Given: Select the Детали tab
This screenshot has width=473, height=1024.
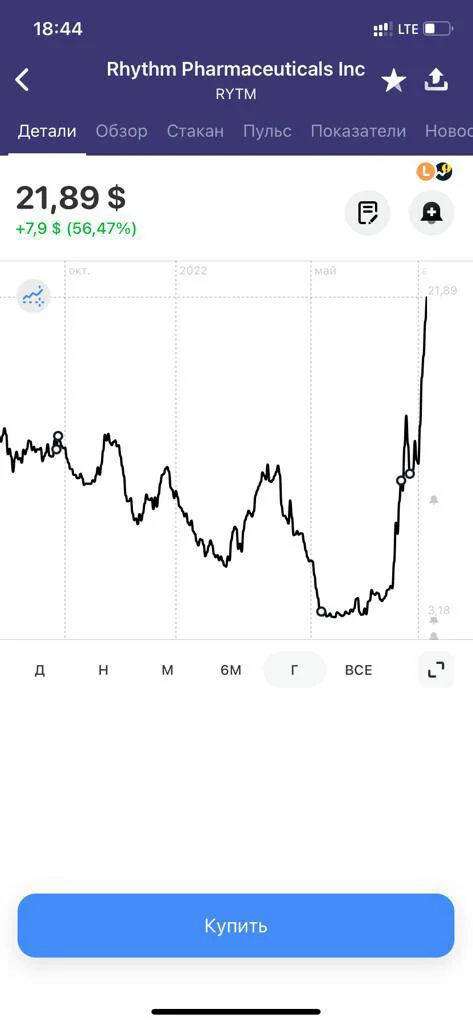Looking at the screenshot, I should (x=47, y=131).
